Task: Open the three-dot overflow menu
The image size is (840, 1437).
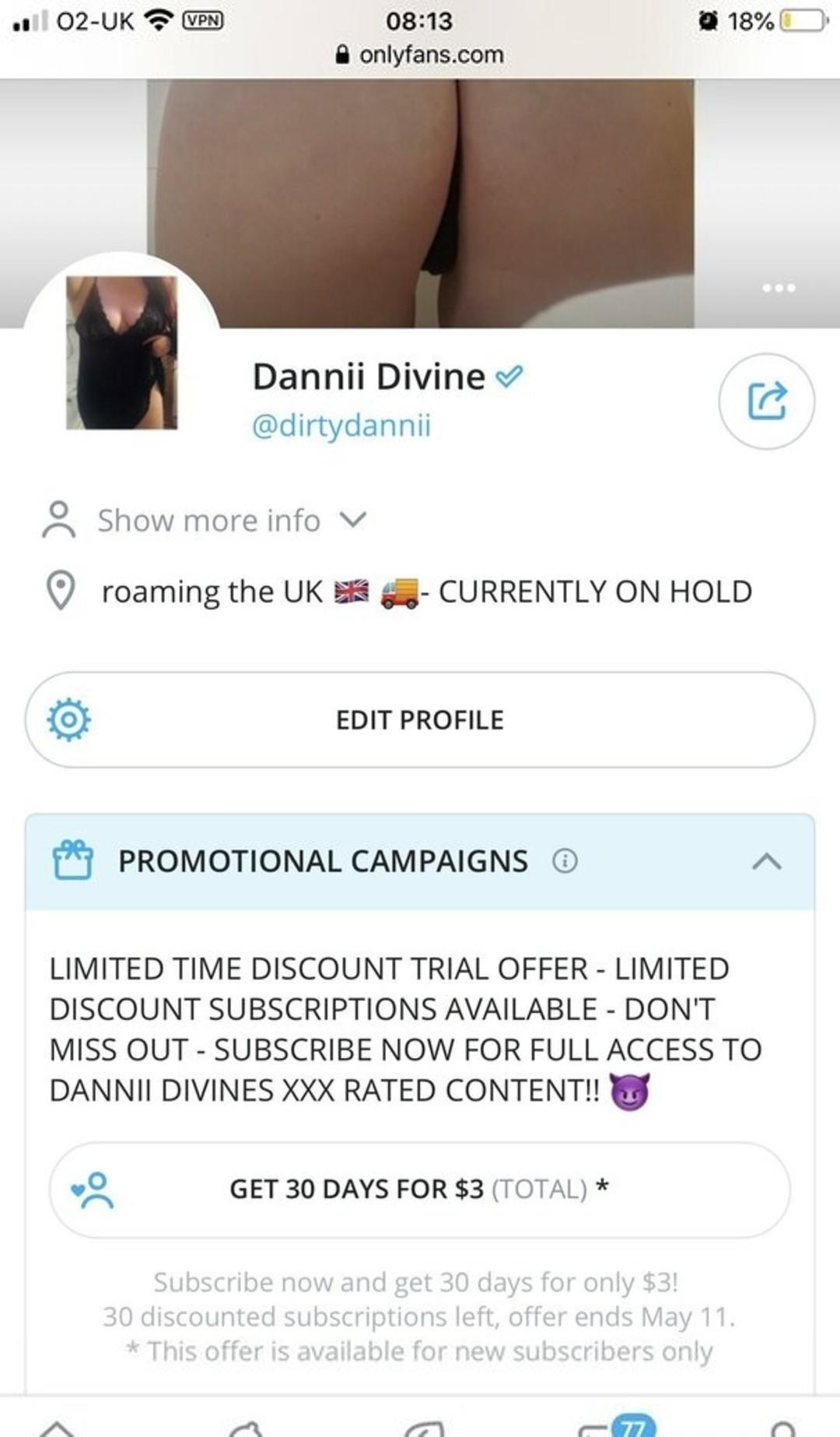Action: pyautogui.click(x=779, y=288)
